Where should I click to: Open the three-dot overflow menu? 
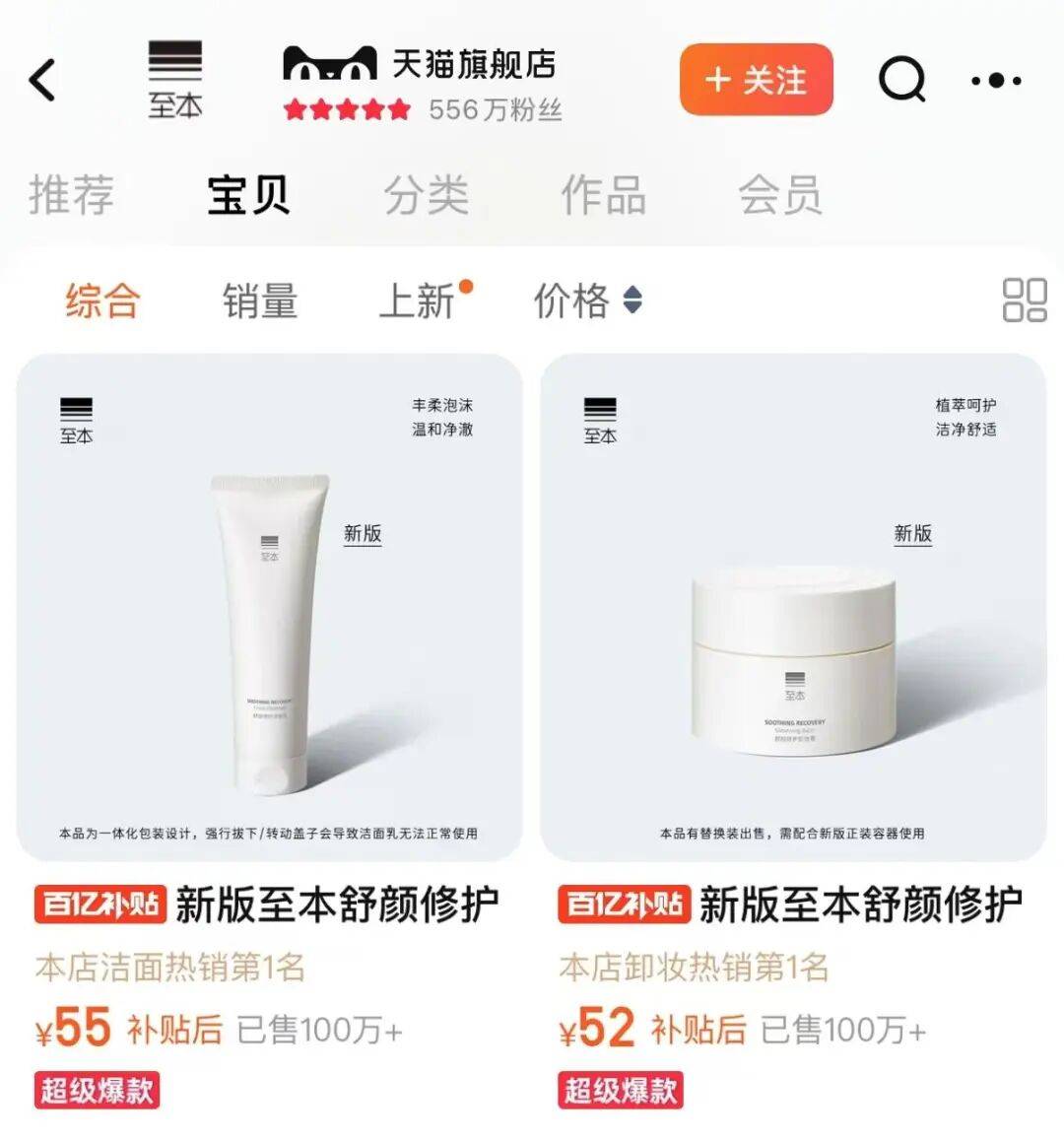click(995, 81)
